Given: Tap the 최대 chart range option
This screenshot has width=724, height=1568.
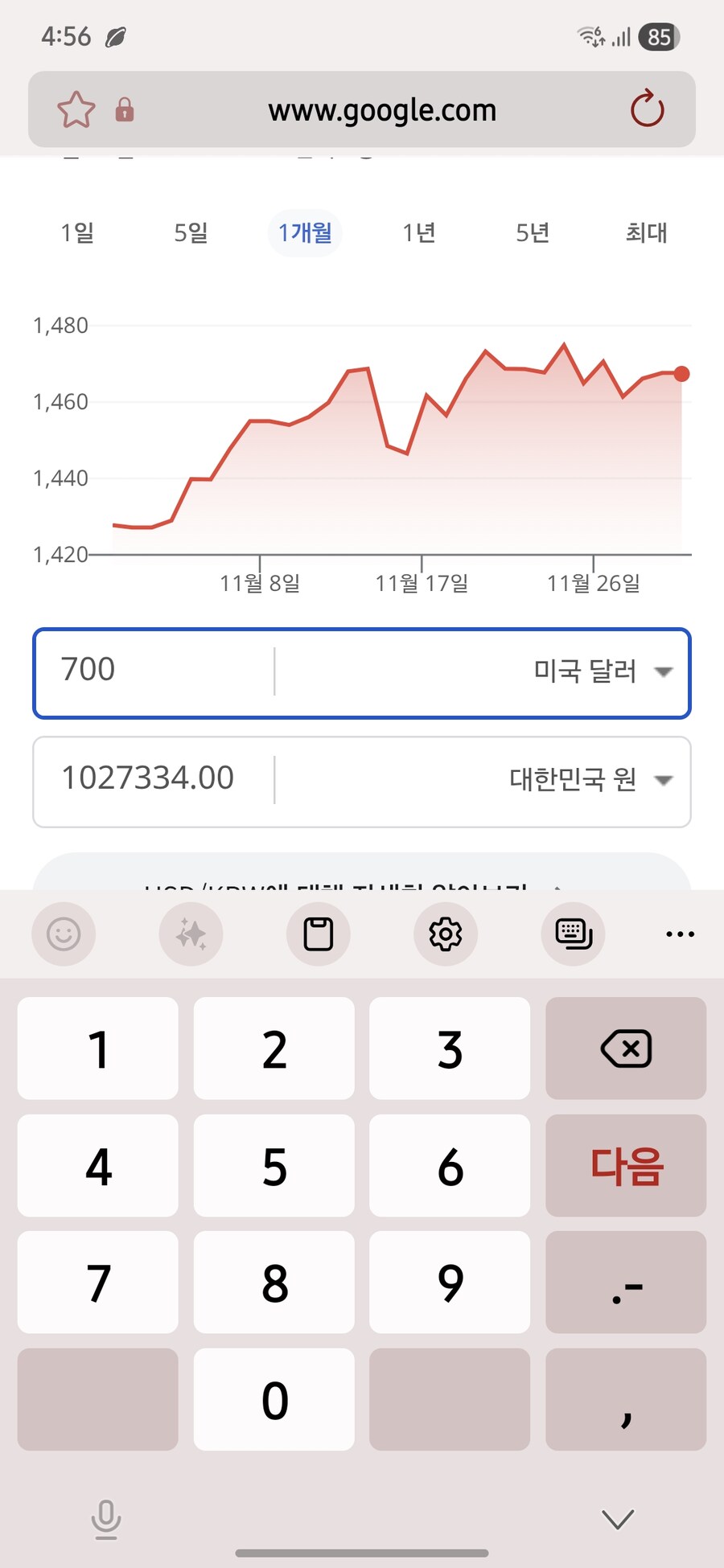Looking at the screenshot, I should tap(648, 232).
